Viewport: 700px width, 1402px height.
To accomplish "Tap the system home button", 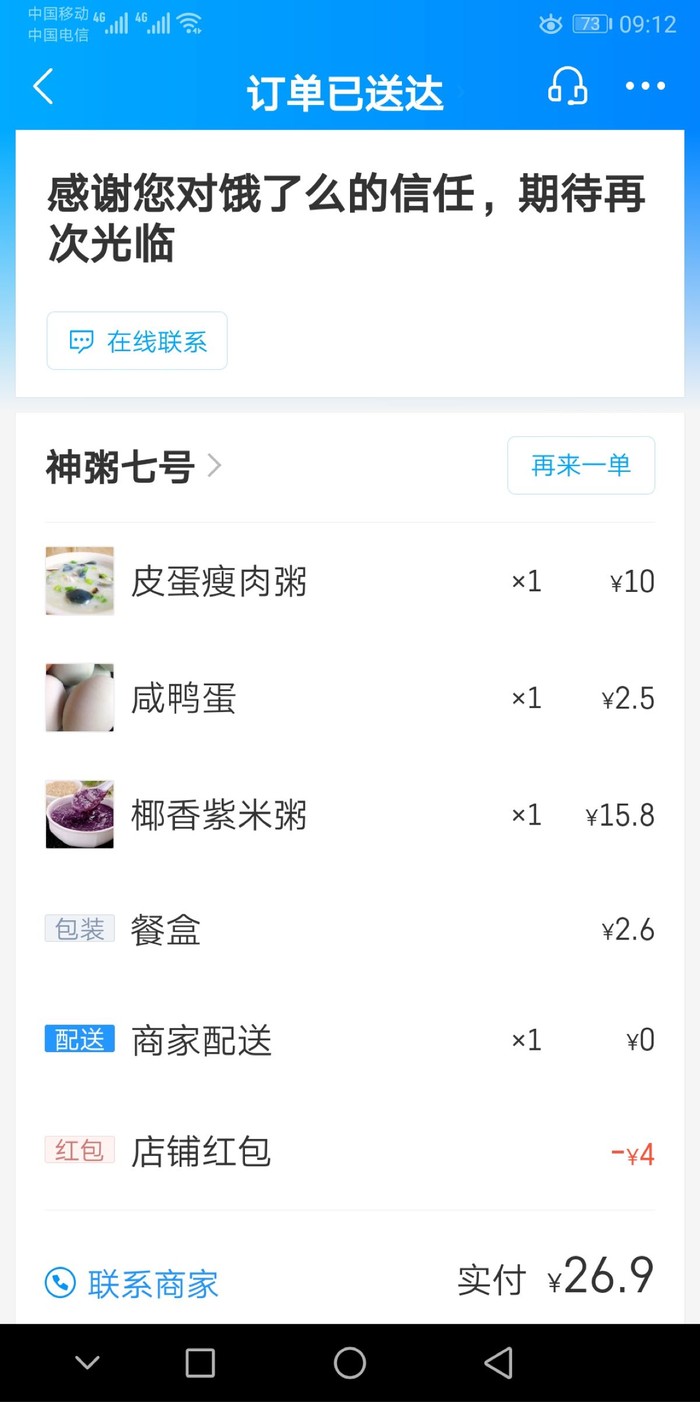I will pyautogui.click(x=350, y=1362).
